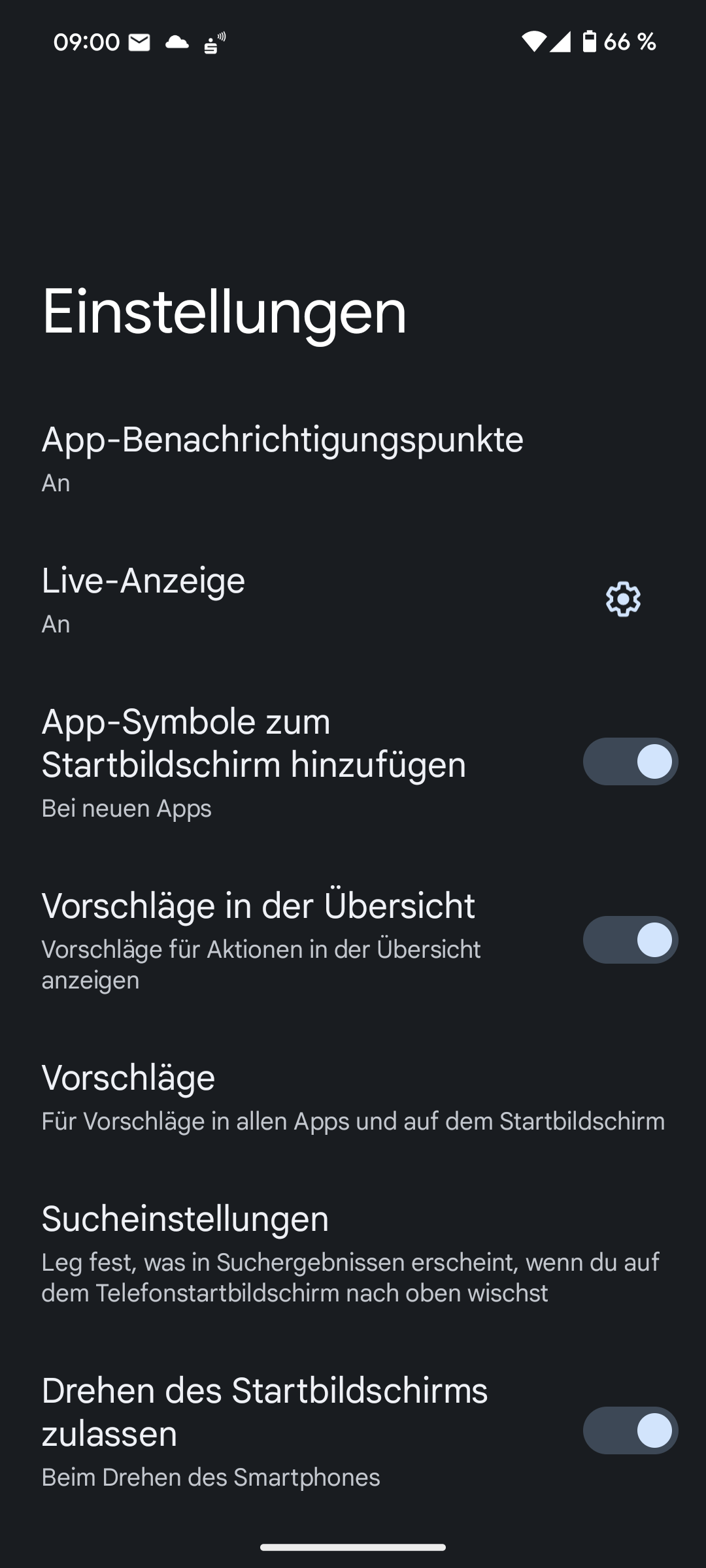Open Vorschläge für alle Apps
Screen dimensions: 706x1568
[x=353, y=1098]
